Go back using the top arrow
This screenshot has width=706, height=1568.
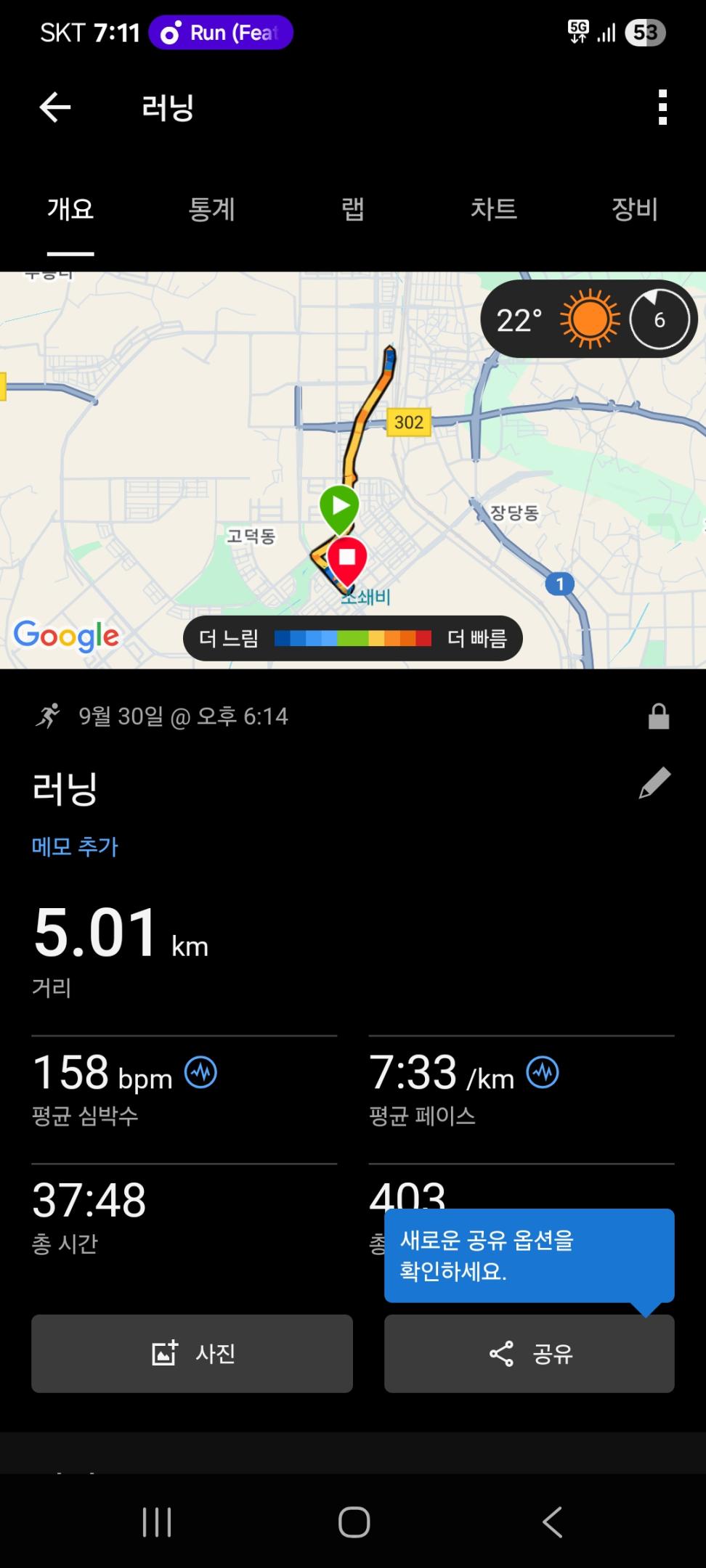click(x=55, y=108)
